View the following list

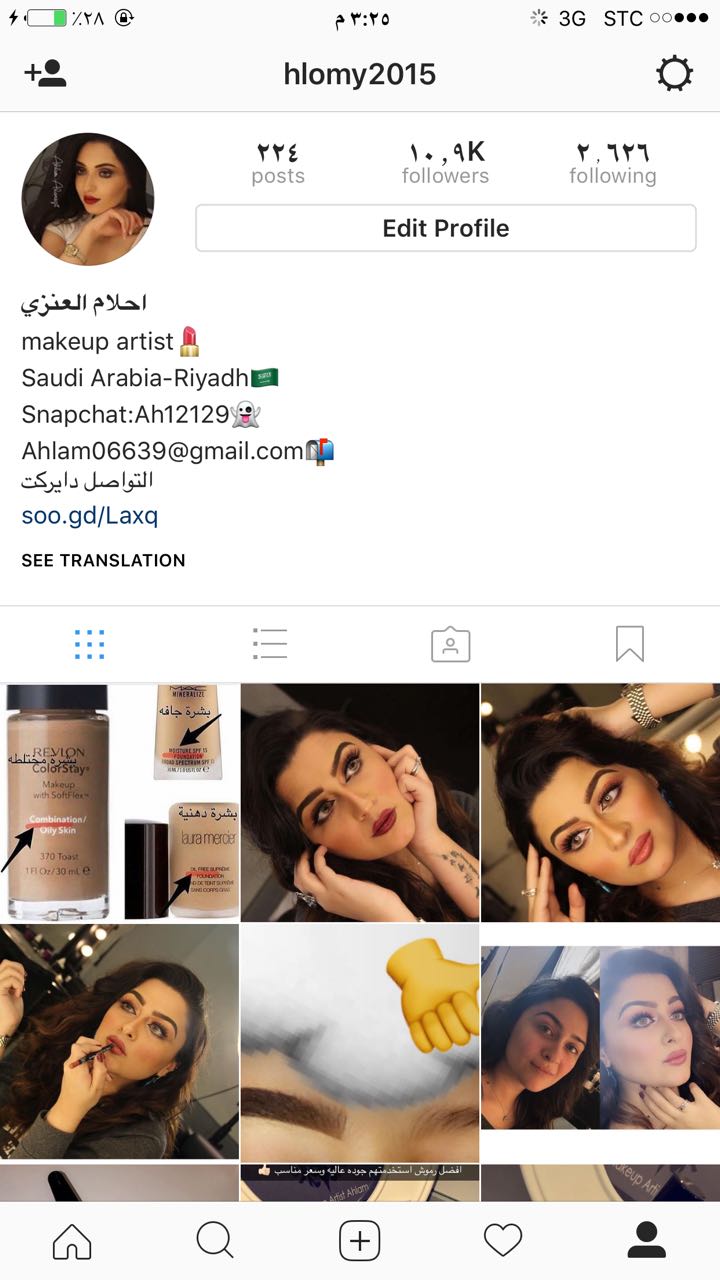(613, 163)
